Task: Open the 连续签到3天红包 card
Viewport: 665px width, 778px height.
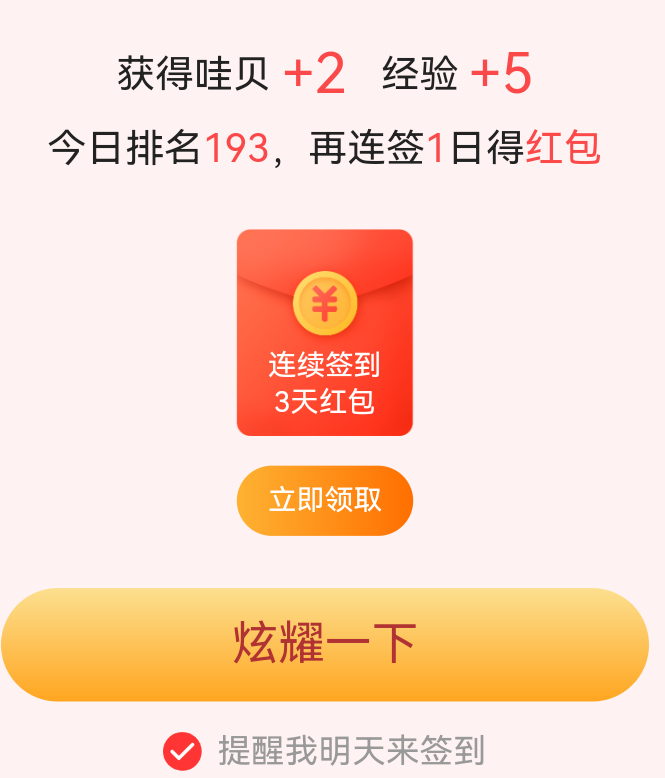Action: coord(324,333)
